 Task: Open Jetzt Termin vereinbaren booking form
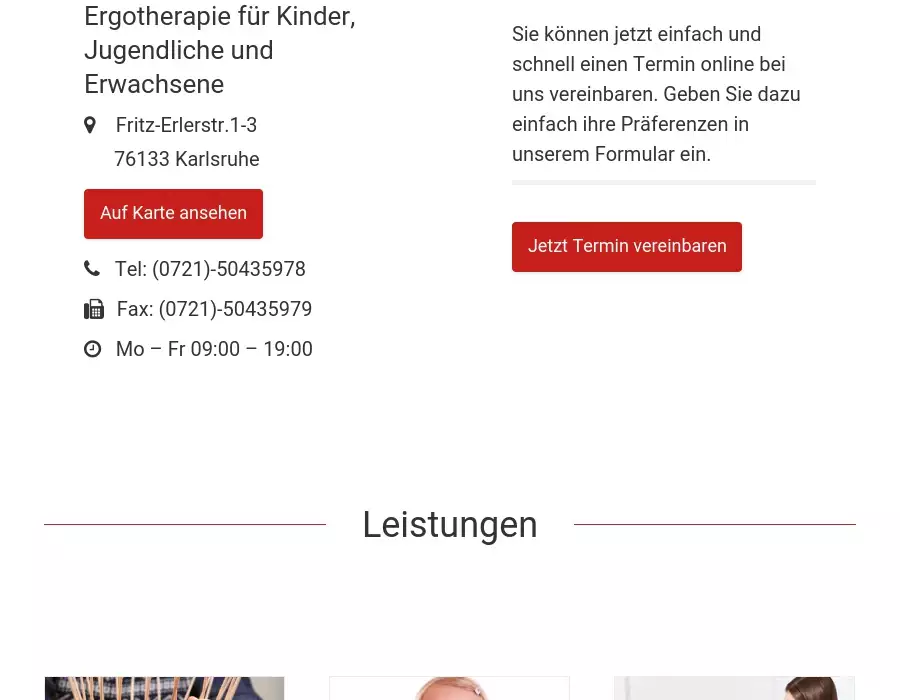click(x=627, y=247)
